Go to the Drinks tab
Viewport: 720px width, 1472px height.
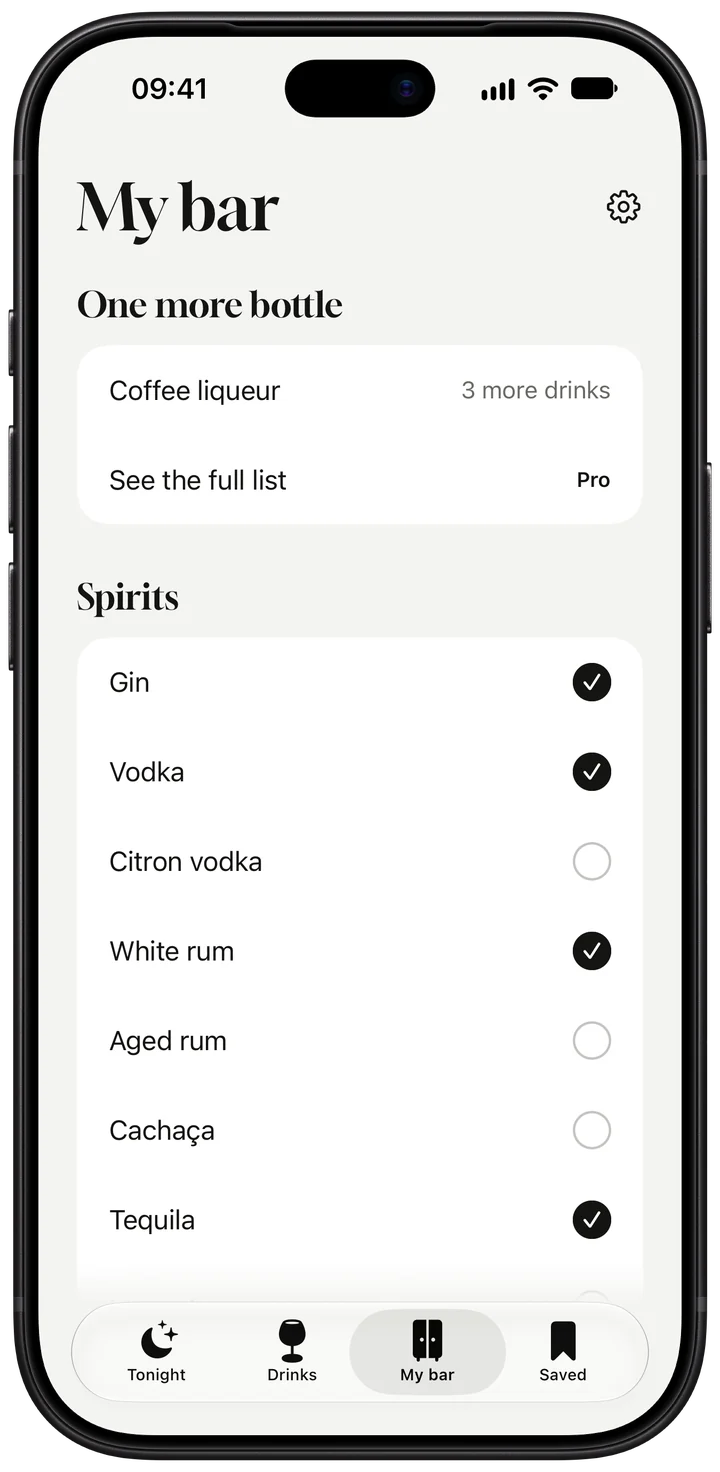(292, 1352)
